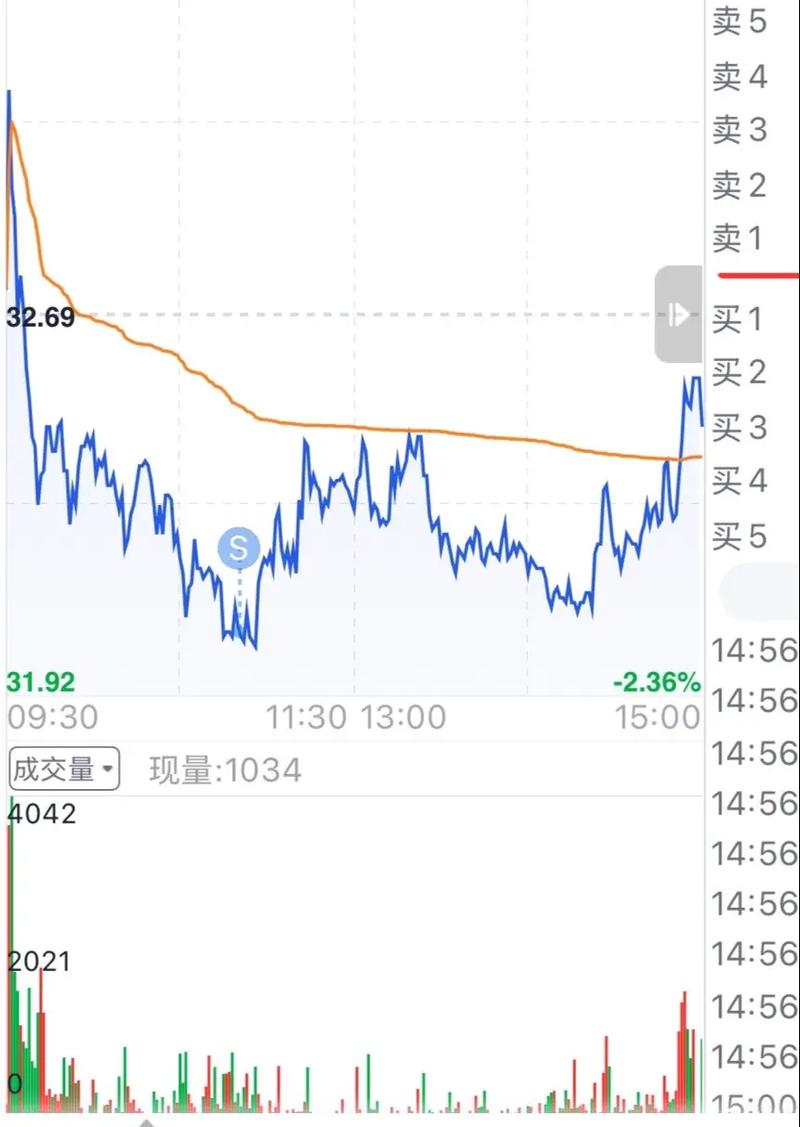Open the 成交量 indicator dropdown
This screenshot has height=1127, width=800.
point(64,769)
